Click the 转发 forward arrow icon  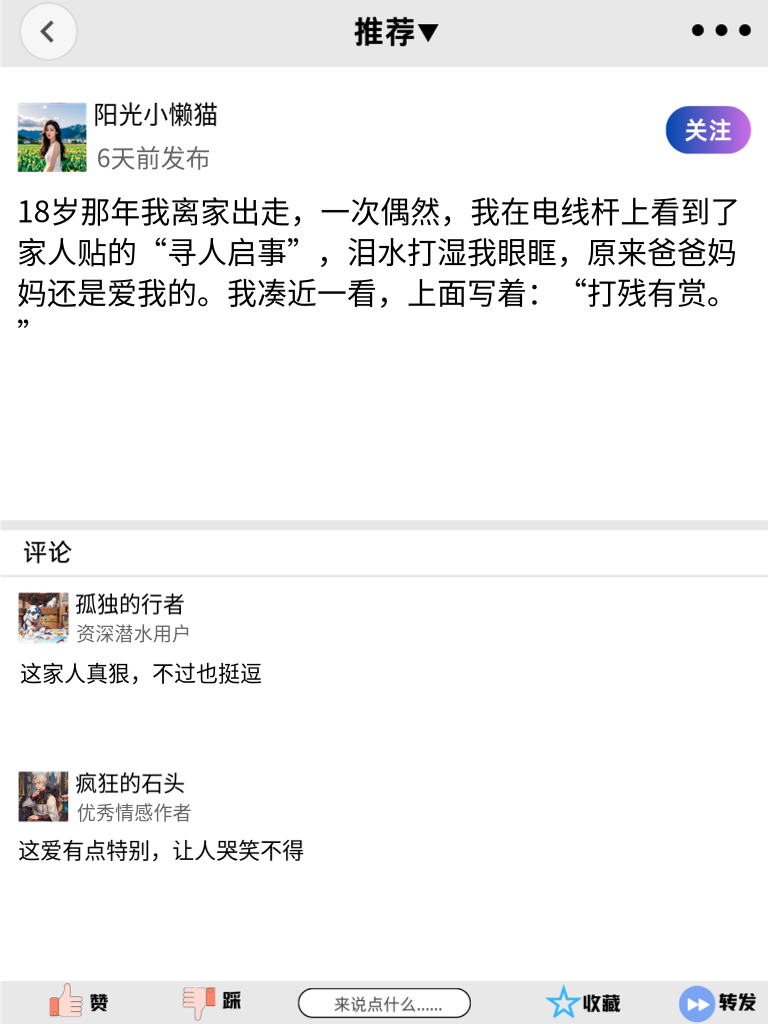pyautogui.click(x=695, y=1001)
